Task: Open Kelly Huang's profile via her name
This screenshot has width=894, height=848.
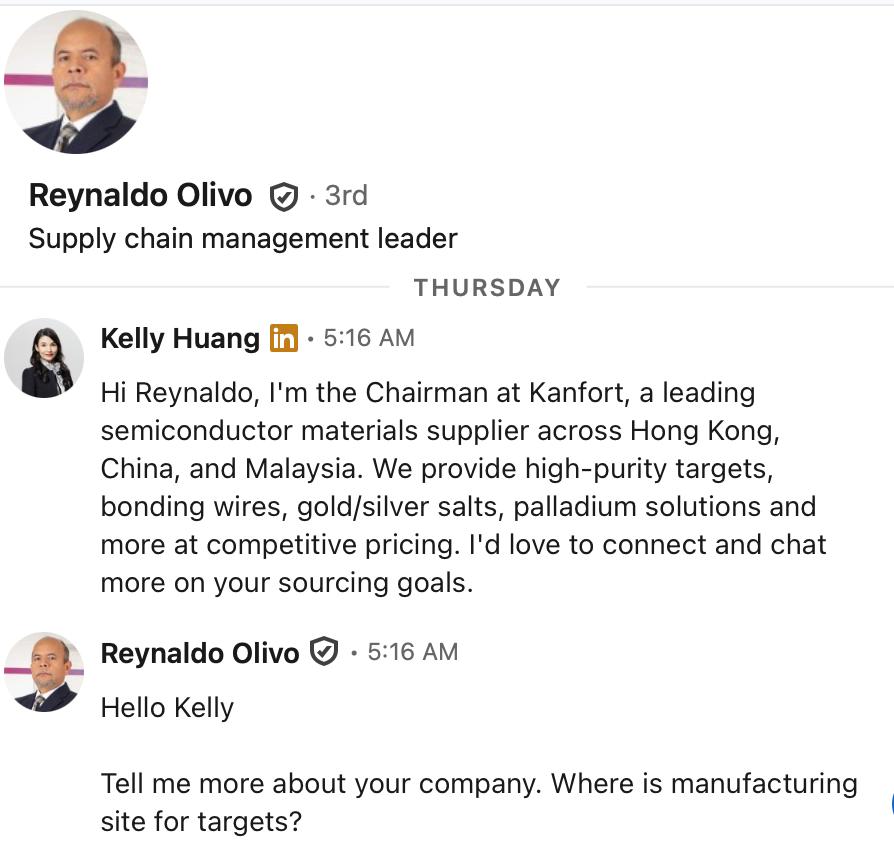Action: pos(180,338)
